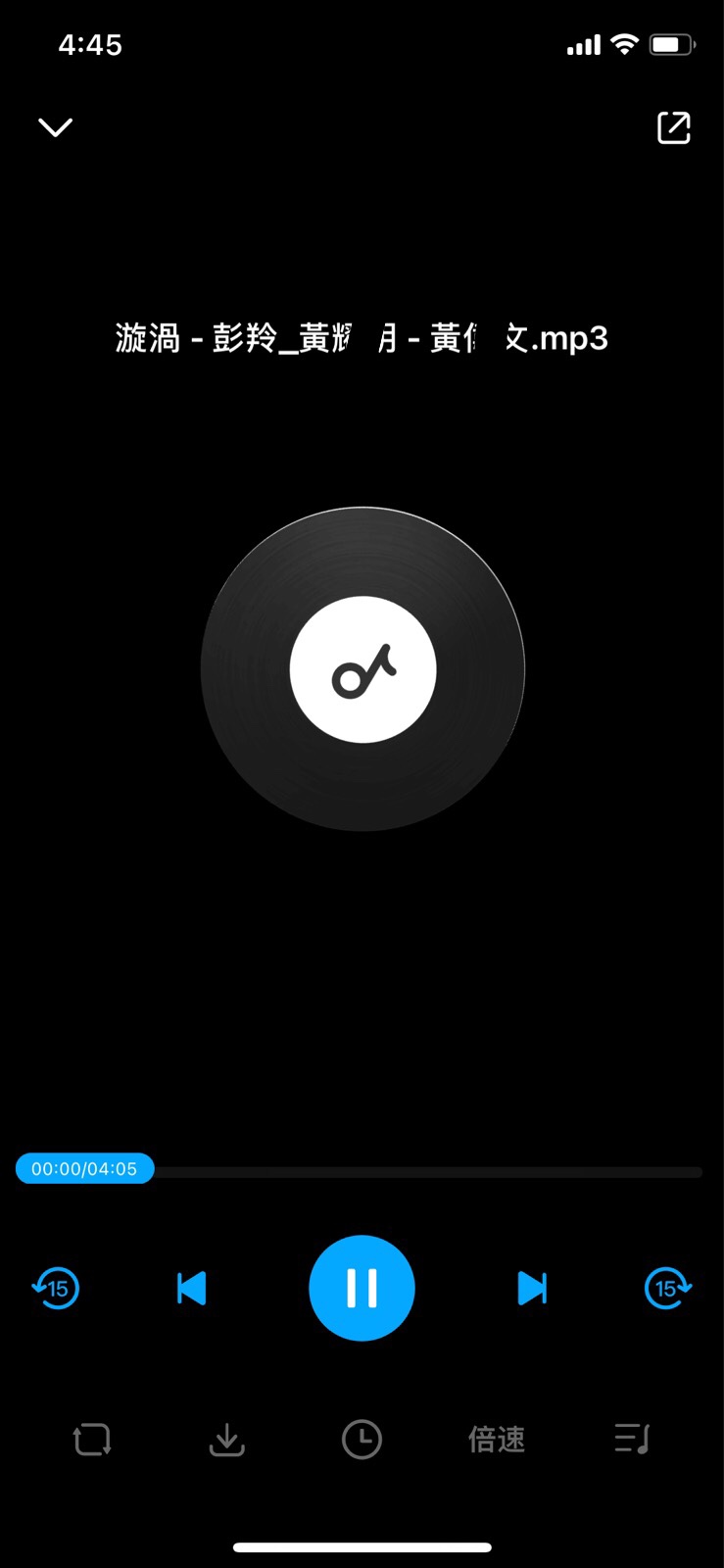Viewport: 724px width, 1568px height.
Task: Open the sleep timer clock
Action: click(362, 1440)
